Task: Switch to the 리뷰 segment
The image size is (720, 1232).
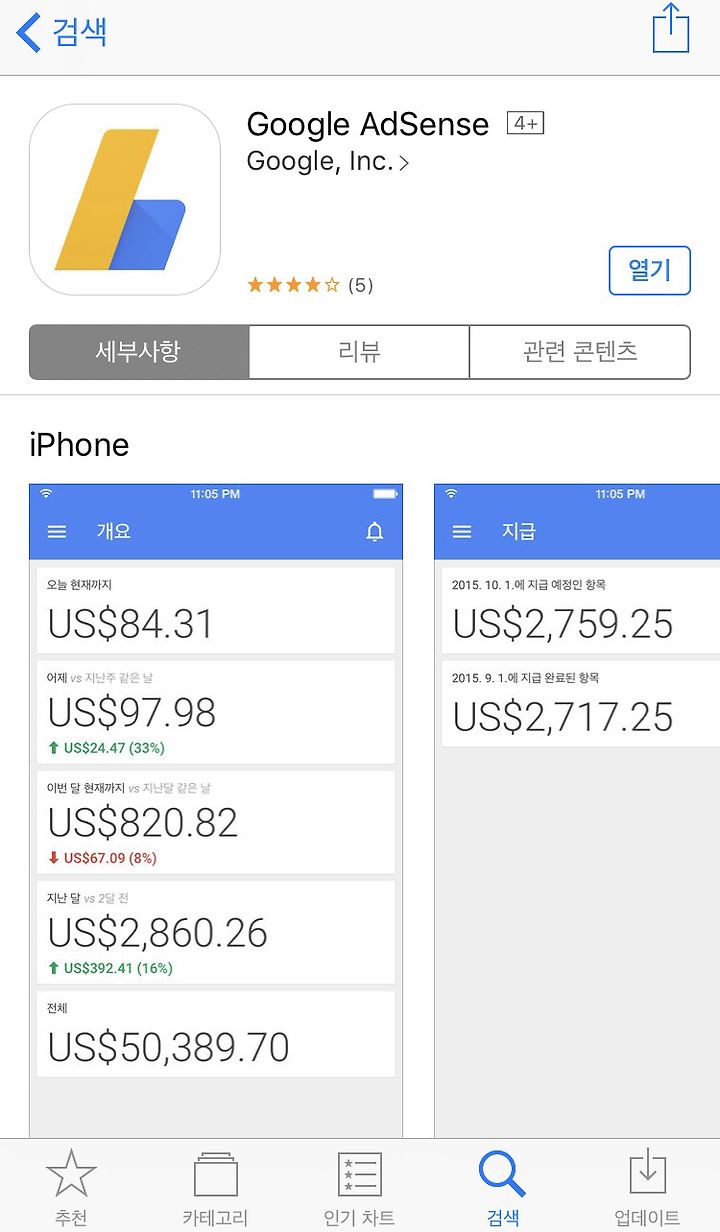Action: [359, 352]
